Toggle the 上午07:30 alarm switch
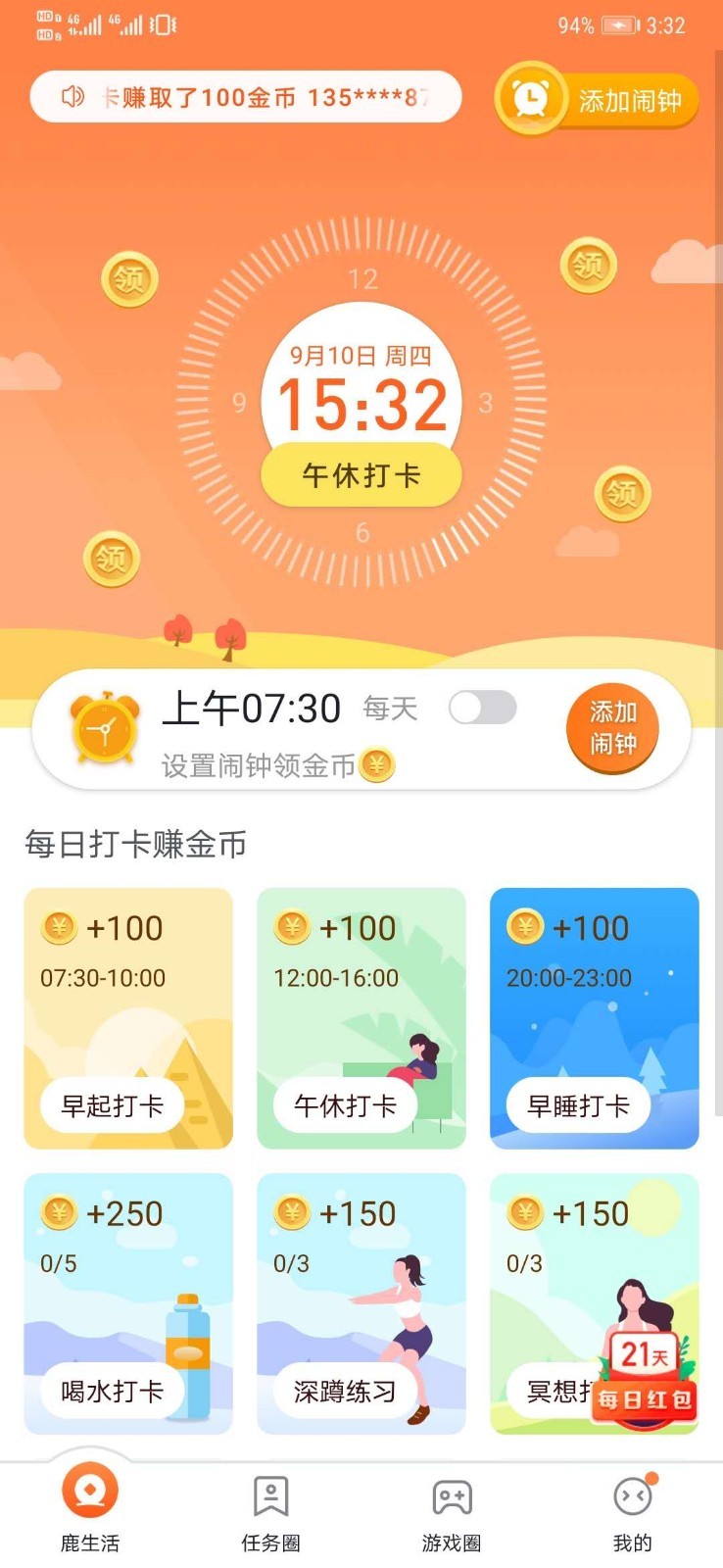 [482, 708]
